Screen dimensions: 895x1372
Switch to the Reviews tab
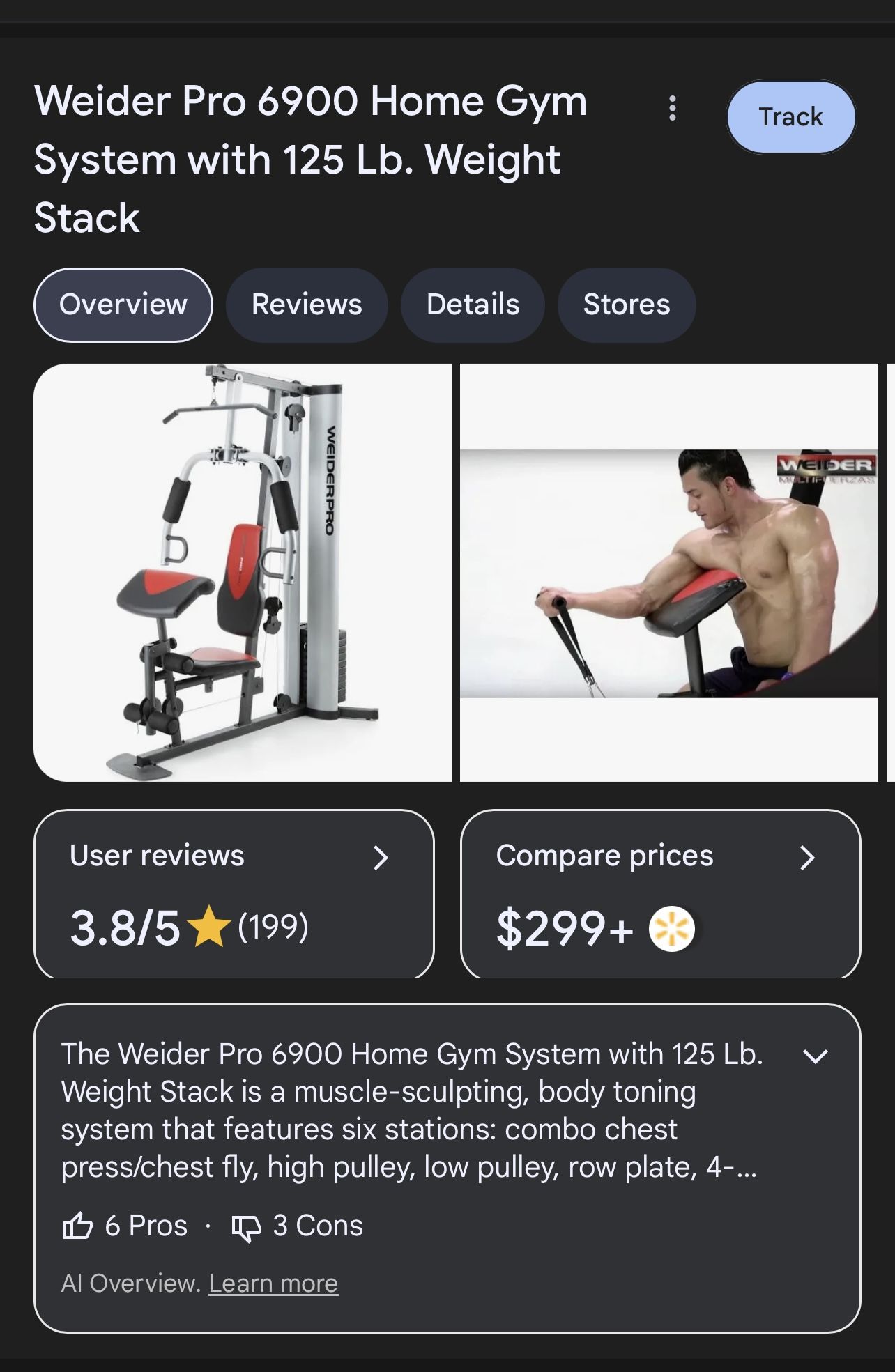307,305
